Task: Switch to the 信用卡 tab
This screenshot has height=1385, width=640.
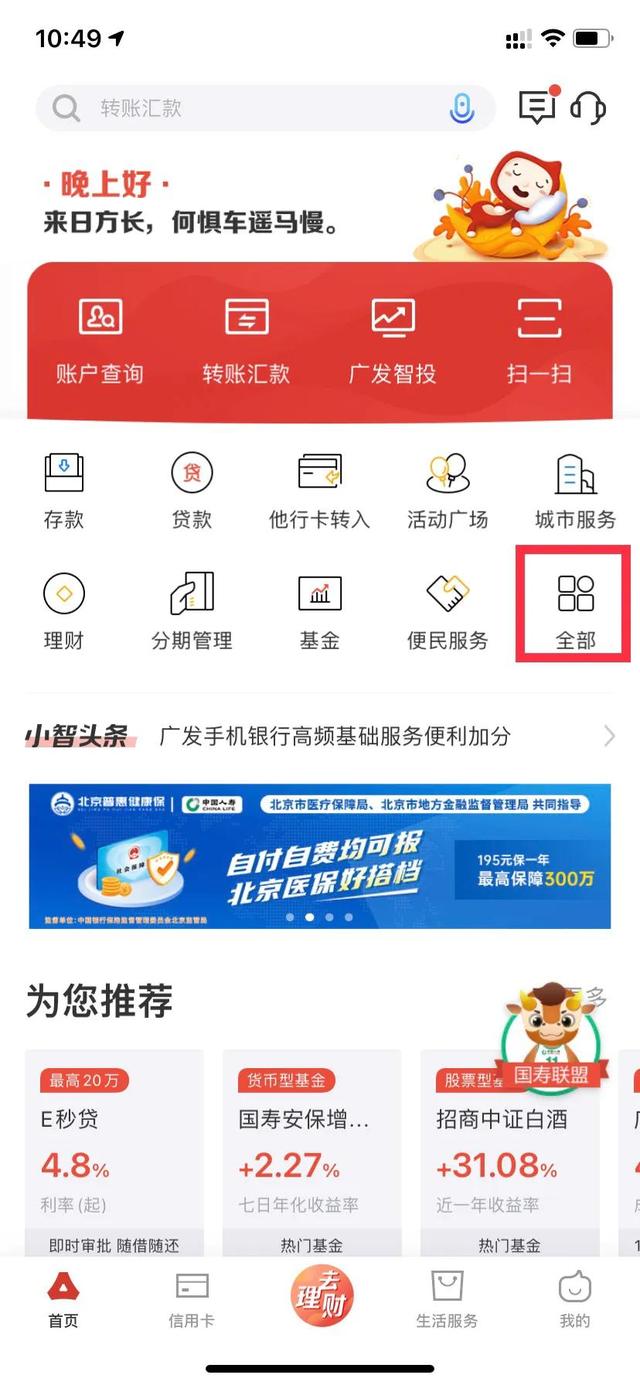Action: click(x=191, y=1300)
